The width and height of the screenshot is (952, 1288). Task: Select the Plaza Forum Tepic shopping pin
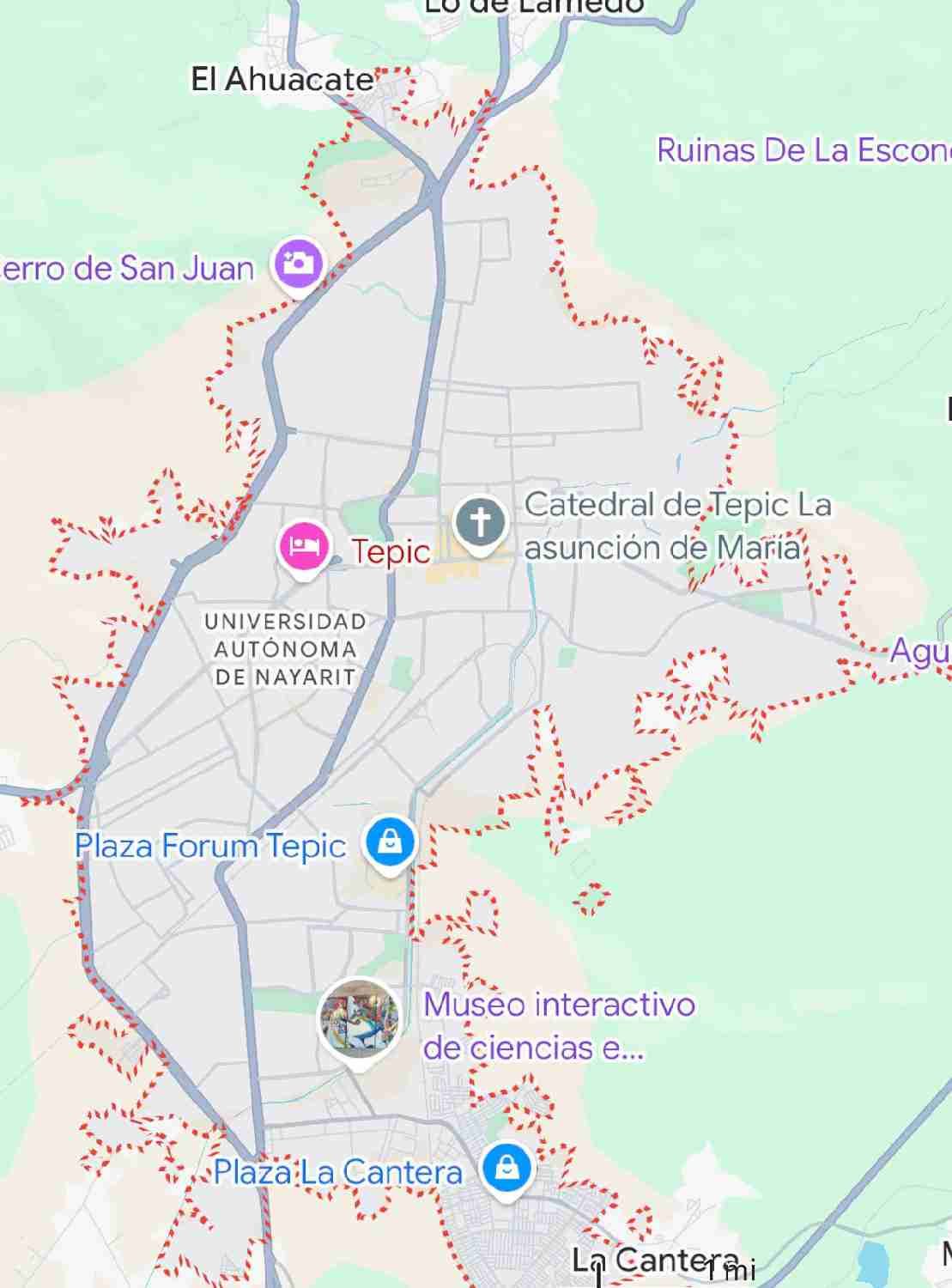point(390,841)
